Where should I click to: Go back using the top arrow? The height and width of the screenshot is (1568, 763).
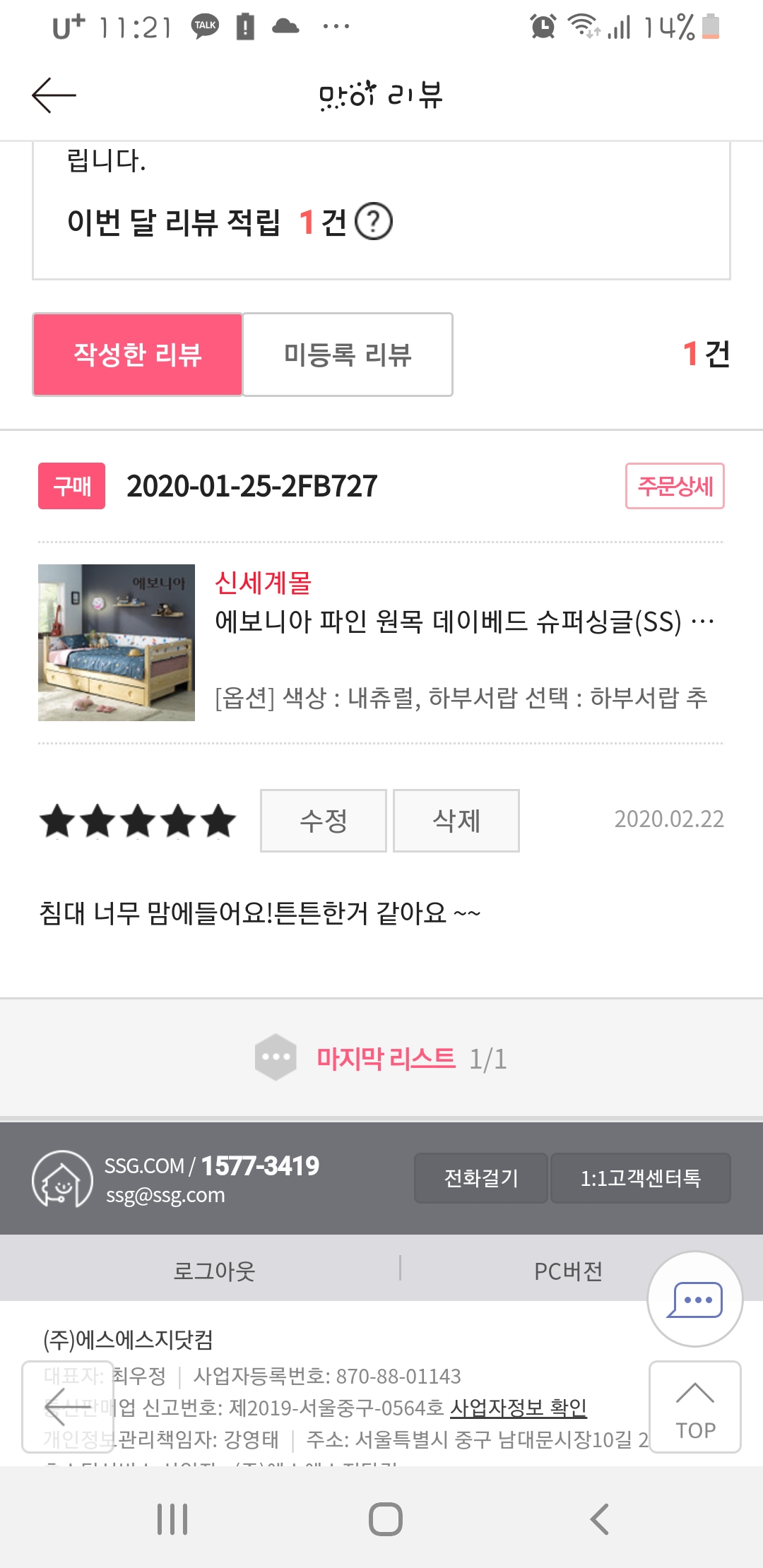[54, 95]
